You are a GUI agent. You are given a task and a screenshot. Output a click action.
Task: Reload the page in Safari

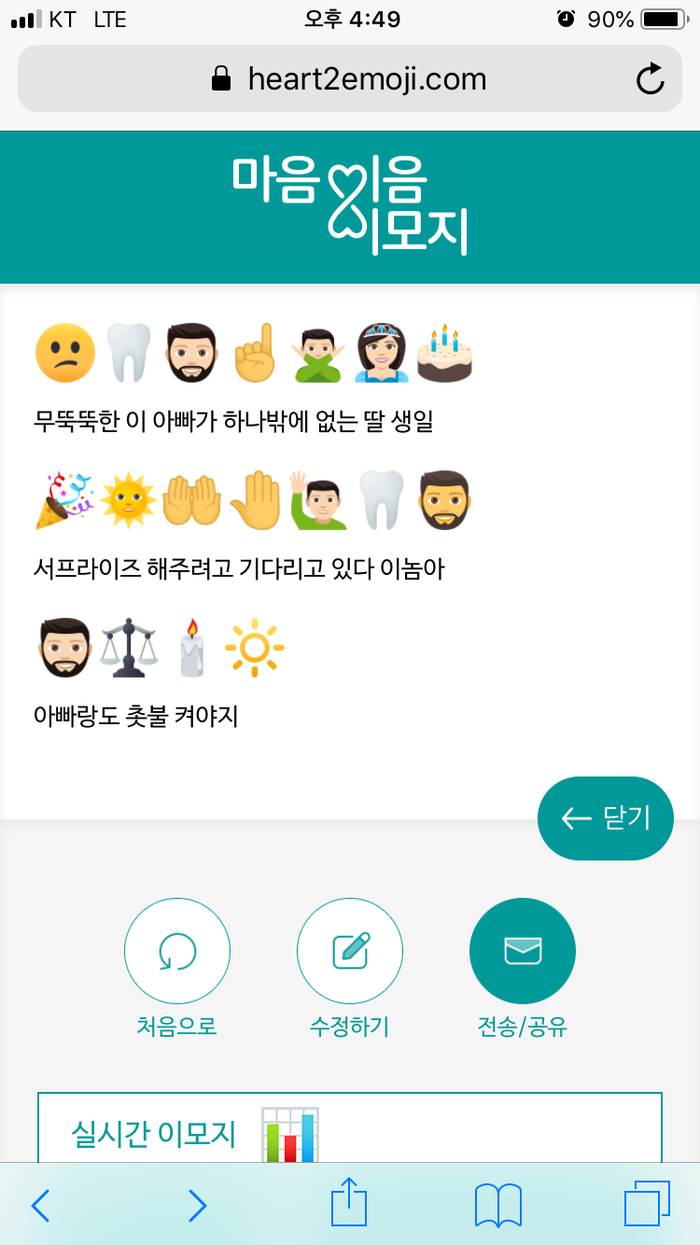[650, 78]
